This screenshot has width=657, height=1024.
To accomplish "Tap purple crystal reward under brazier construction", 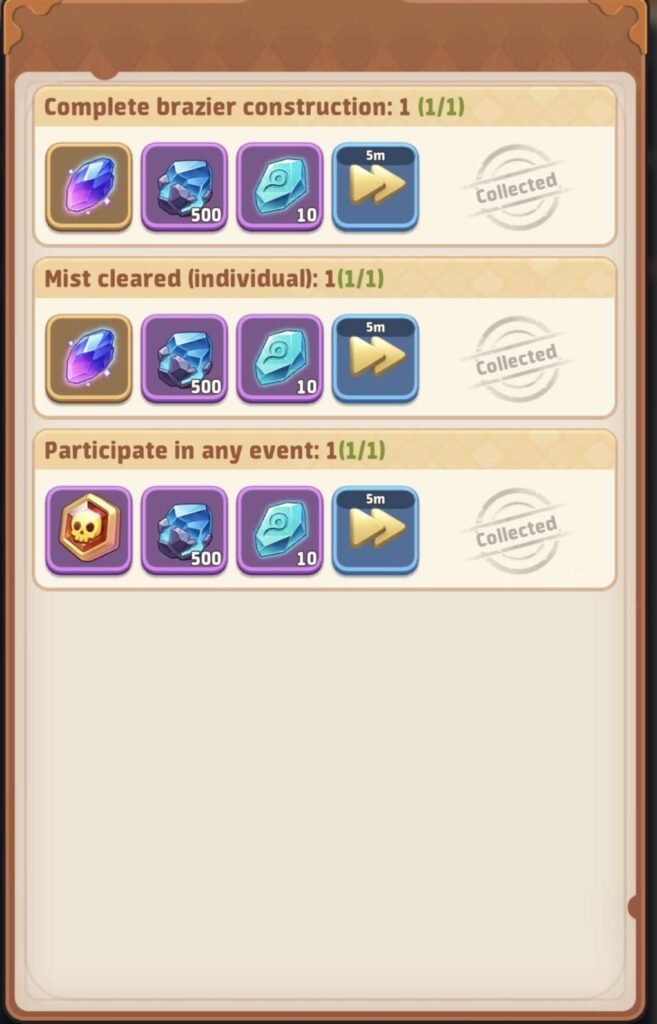I will 89,187.
